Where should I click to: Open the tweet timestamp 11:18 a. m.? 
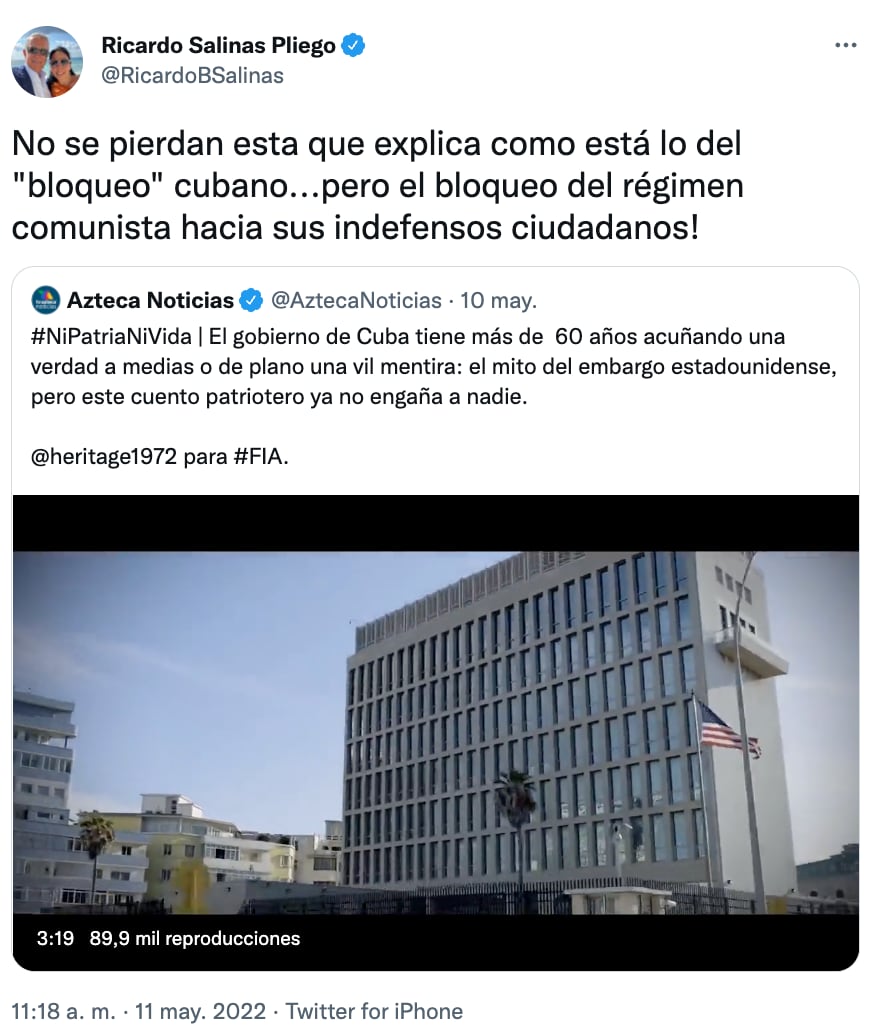60,1011
